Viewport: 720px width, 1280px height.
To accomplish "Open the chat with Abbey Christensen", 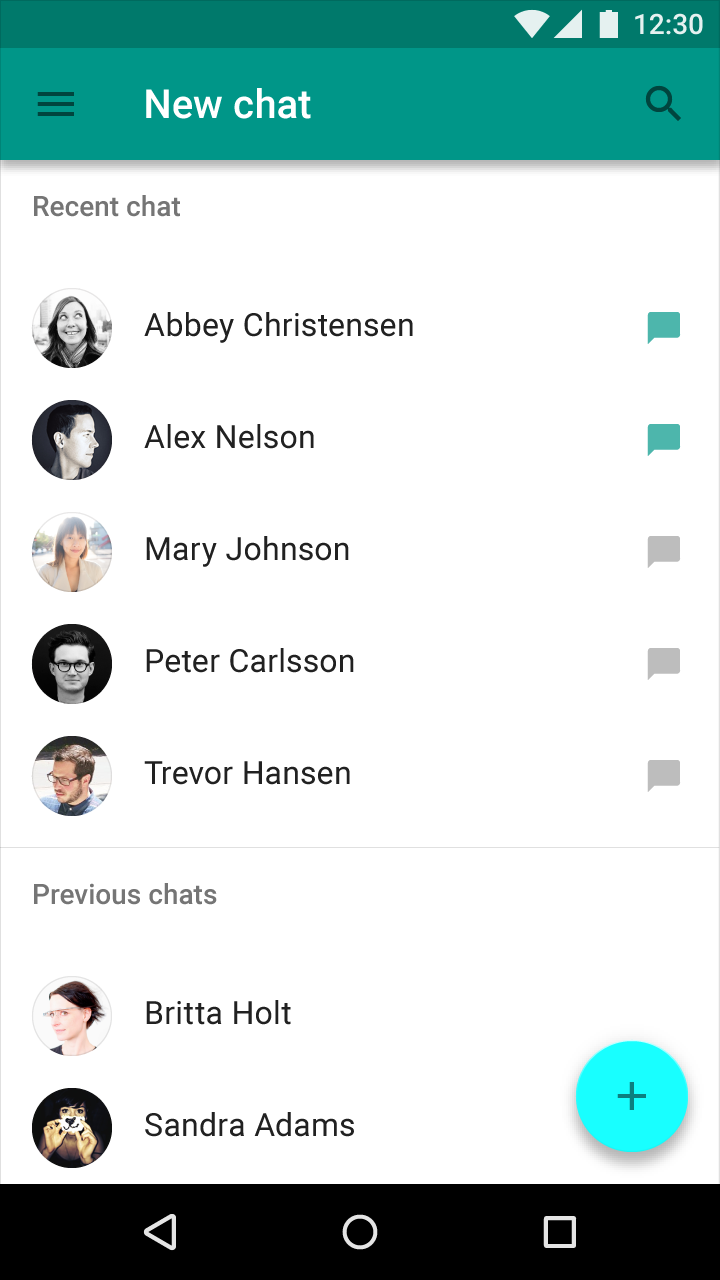I will [x=360, y=328].
